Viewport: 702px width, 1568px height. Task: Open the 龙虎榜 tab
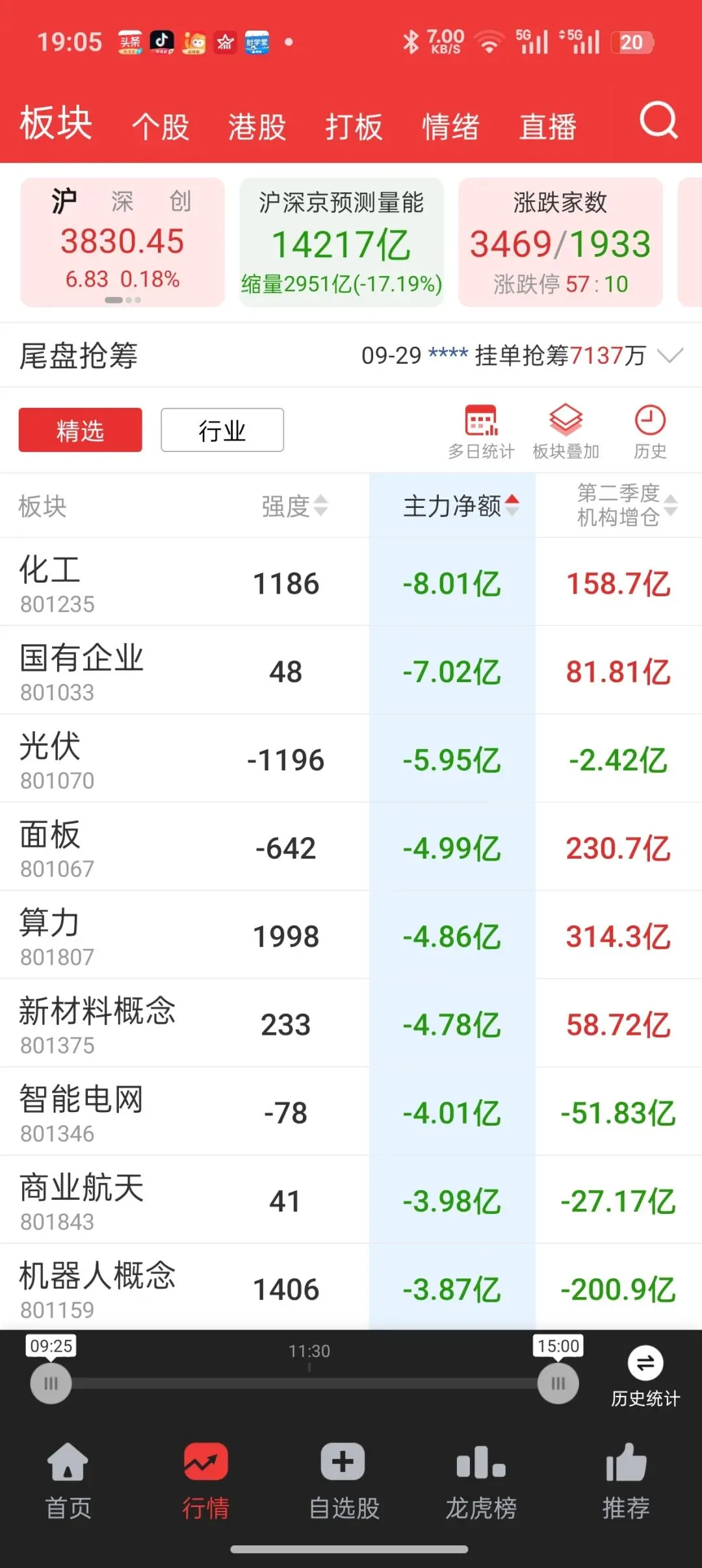481,1482
